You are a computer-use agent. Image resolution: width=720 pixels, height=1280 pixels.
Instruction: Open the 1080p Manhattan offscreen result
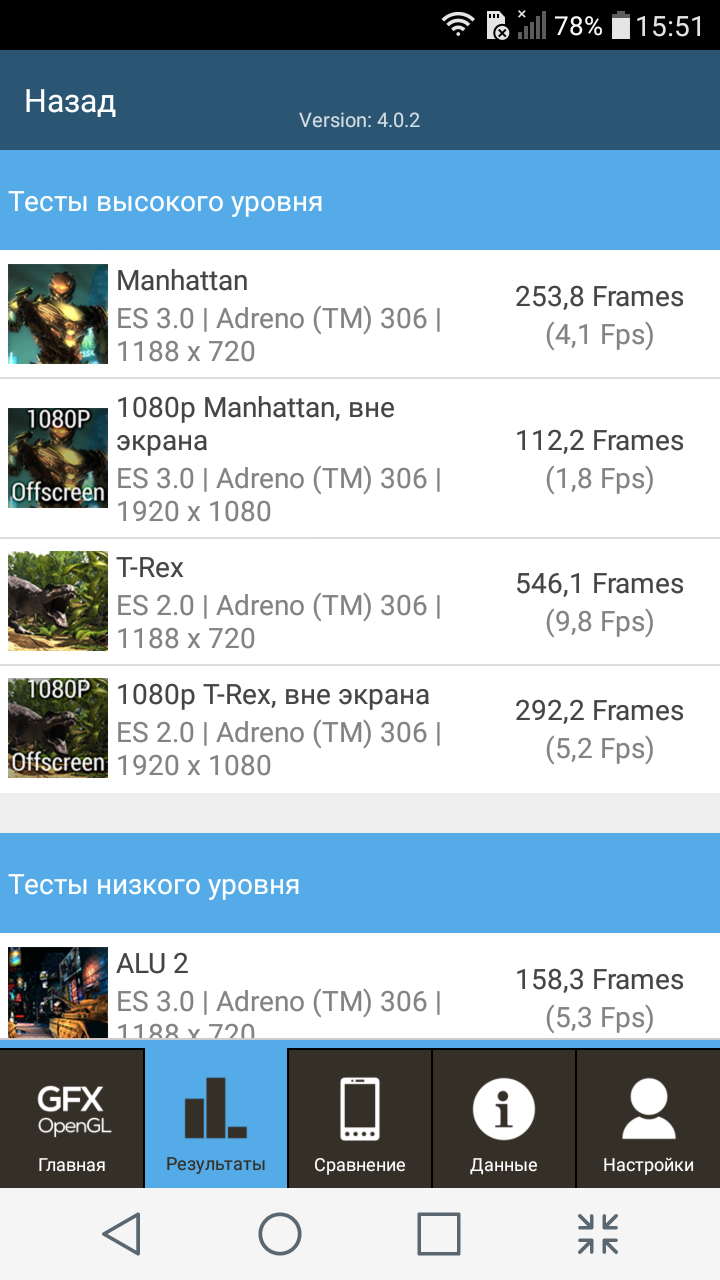coord(360,459)
